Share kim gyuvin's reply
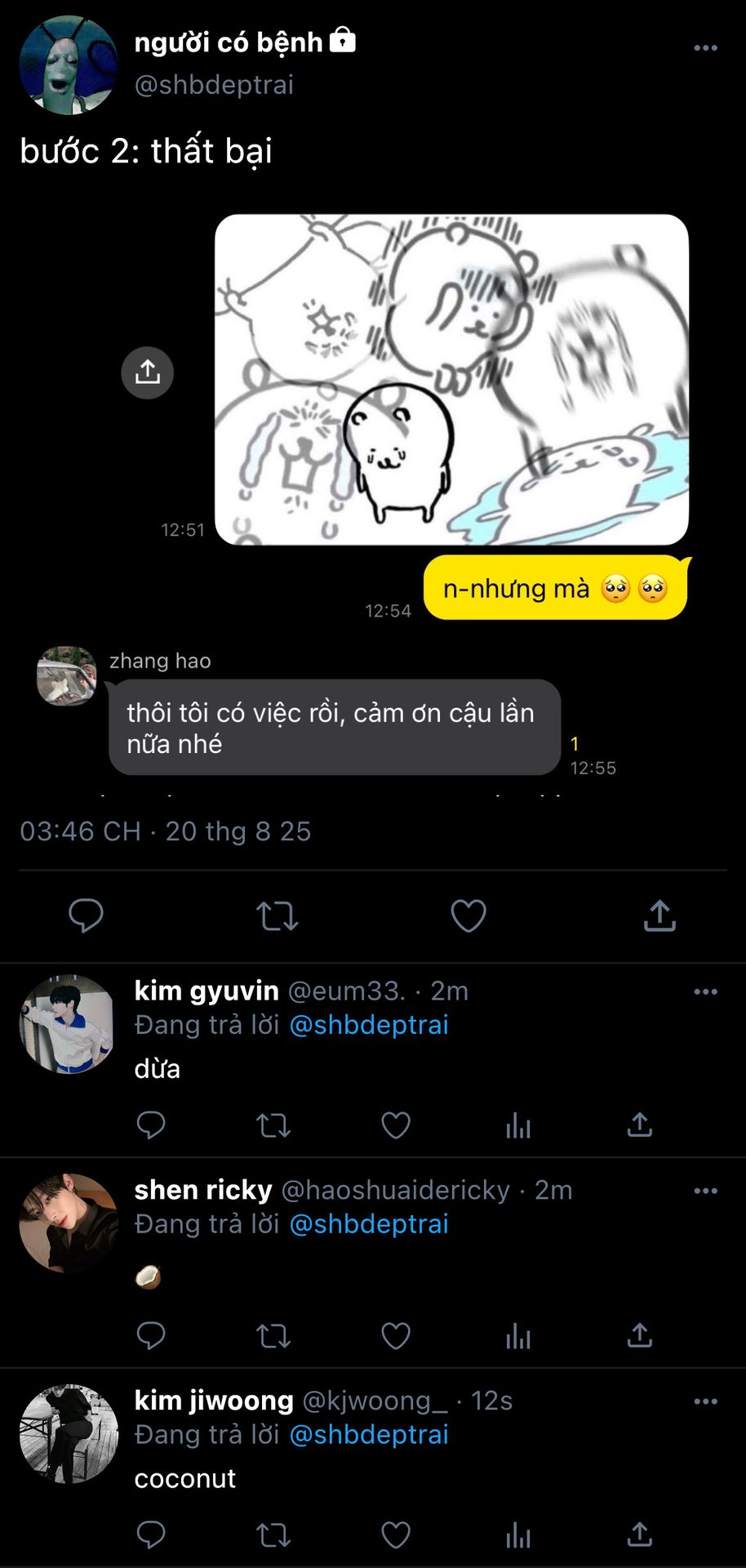Screen dimensions: 746x1568 coord(639,1125)
